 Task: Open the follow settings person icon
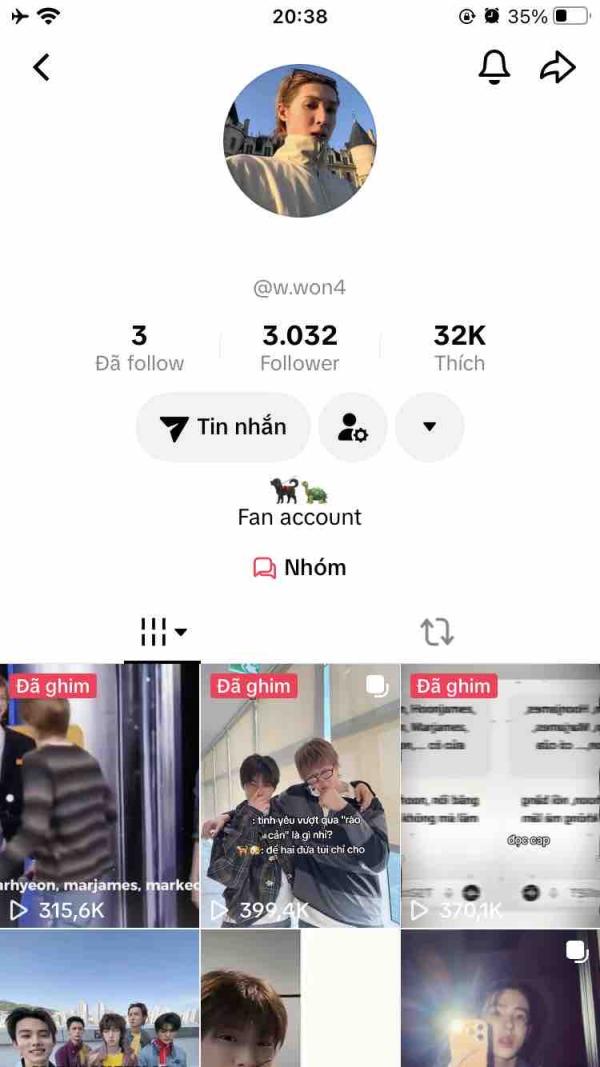(x=353, y=427)
